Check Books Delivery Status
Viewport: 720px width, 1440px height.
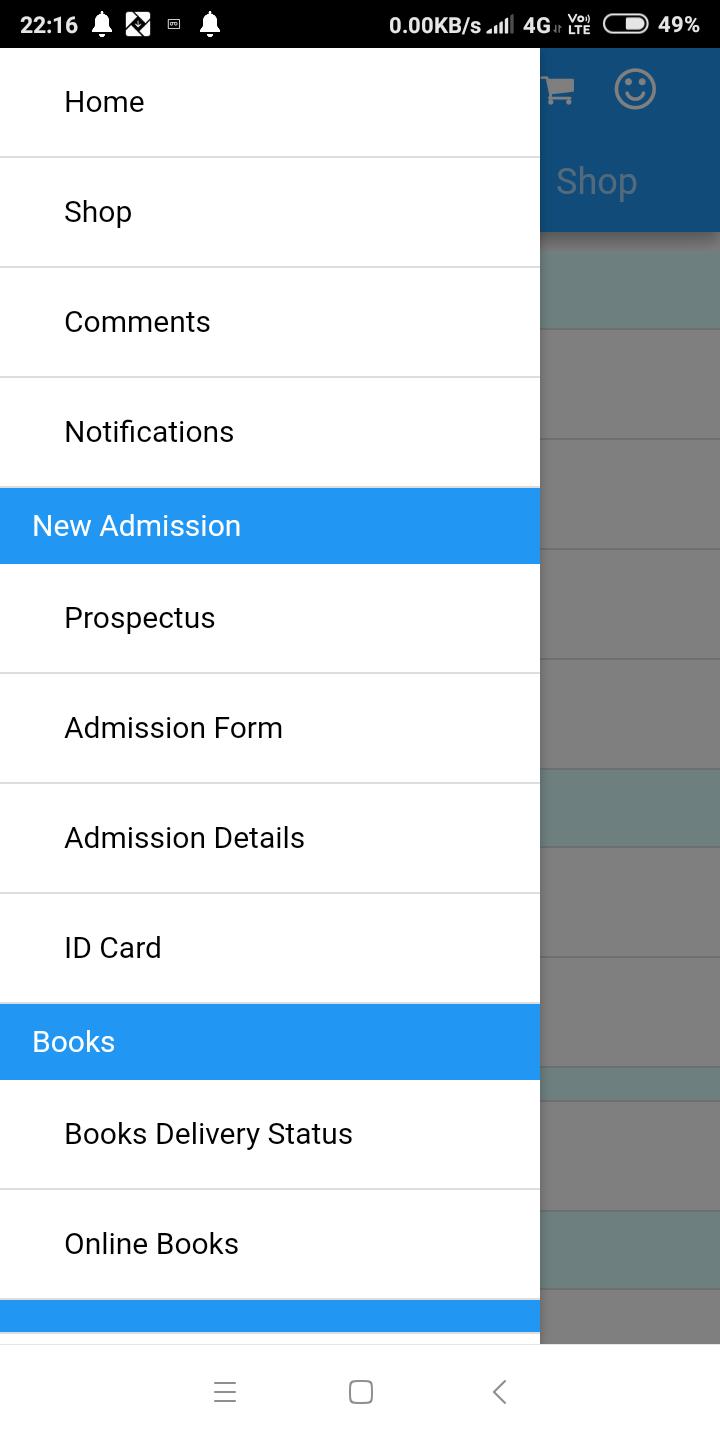209,1134
